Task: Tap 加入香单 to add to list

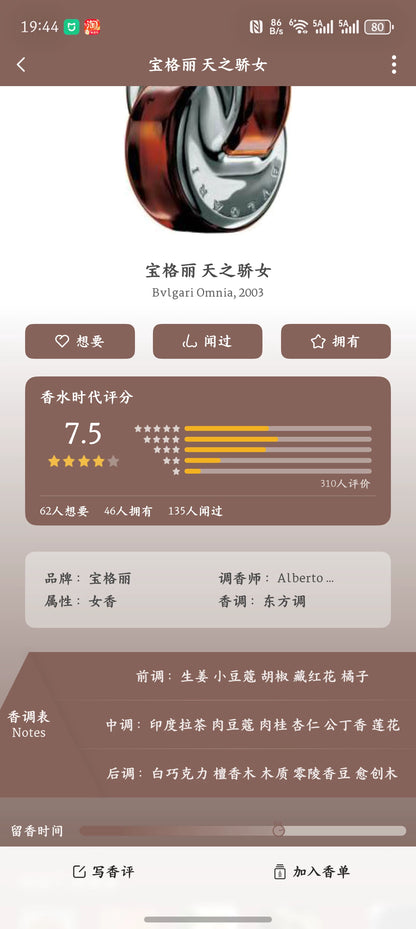Action: 312,872
